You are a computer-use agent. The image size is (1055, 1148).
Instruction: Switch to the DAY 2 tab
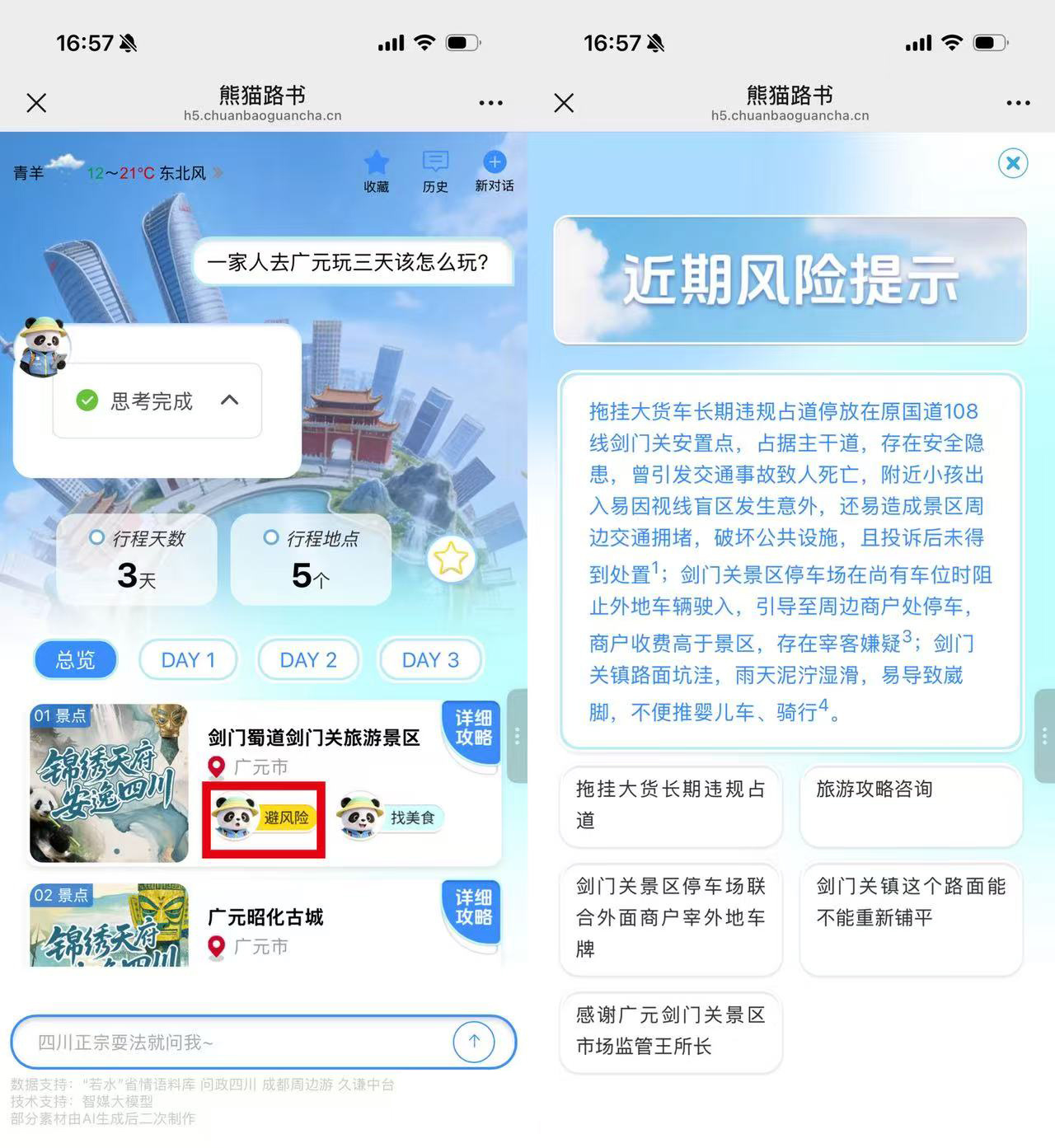tap(307, 660)
